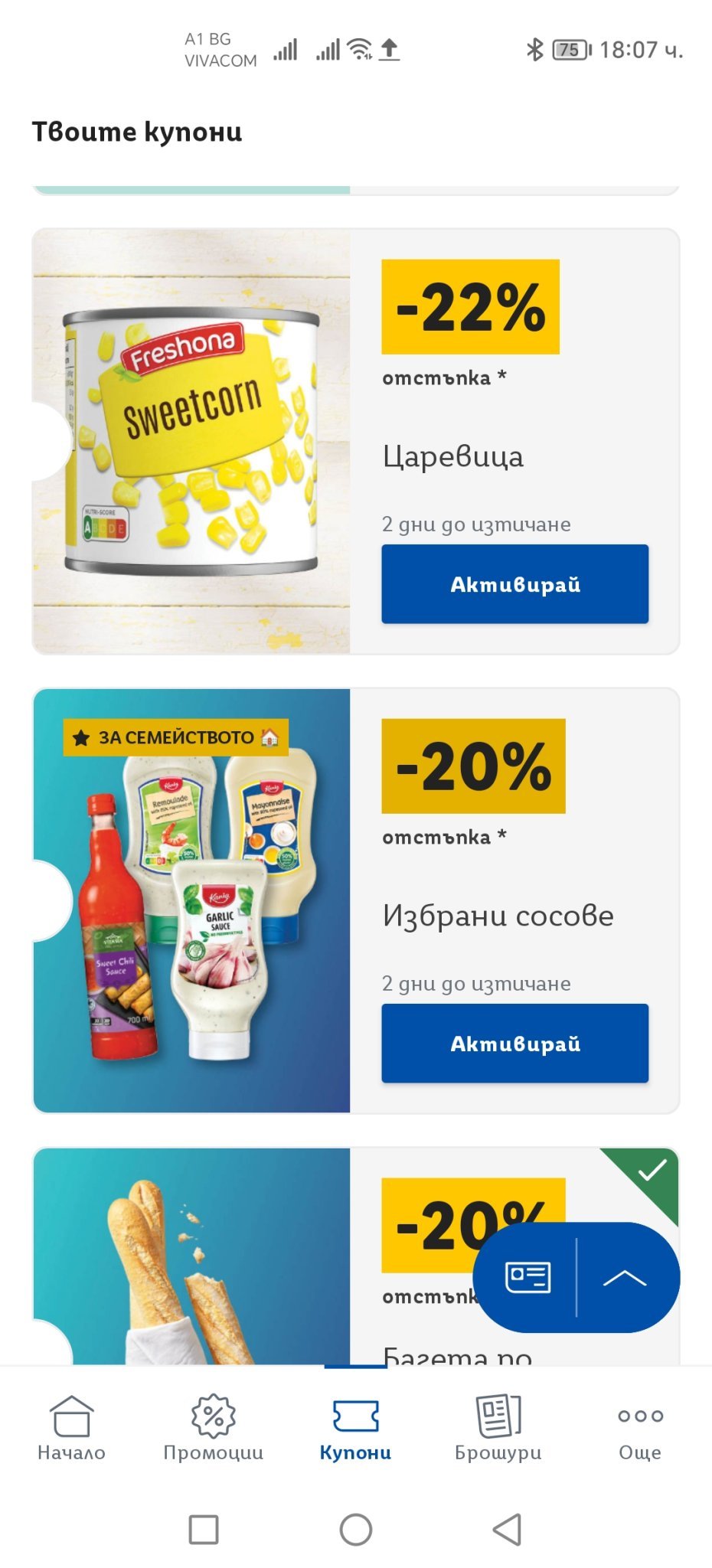Activate the Избрани сосове -20% coupon

(x=514, y=1044)
